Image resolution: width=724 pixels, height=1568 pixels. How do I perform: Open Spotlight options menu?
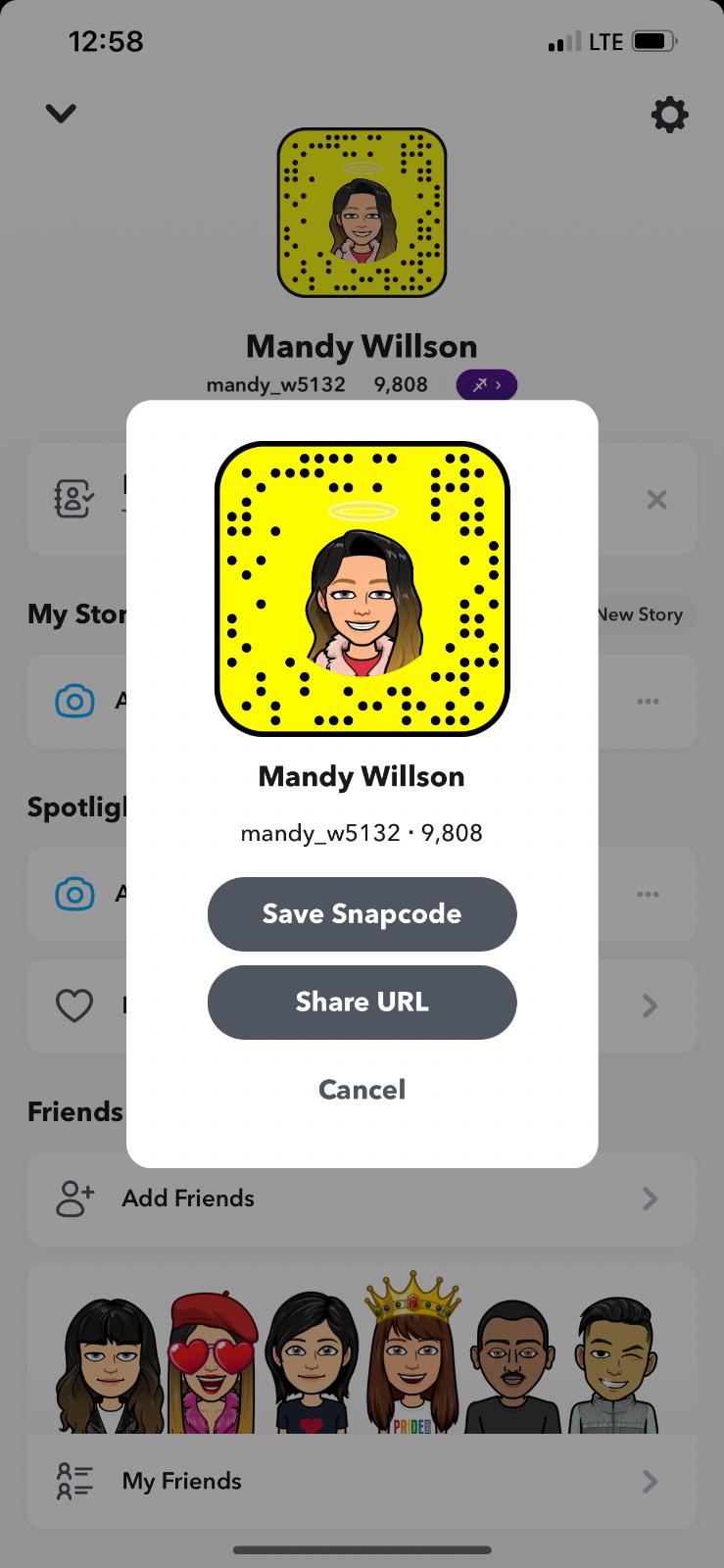click(648, 894)
